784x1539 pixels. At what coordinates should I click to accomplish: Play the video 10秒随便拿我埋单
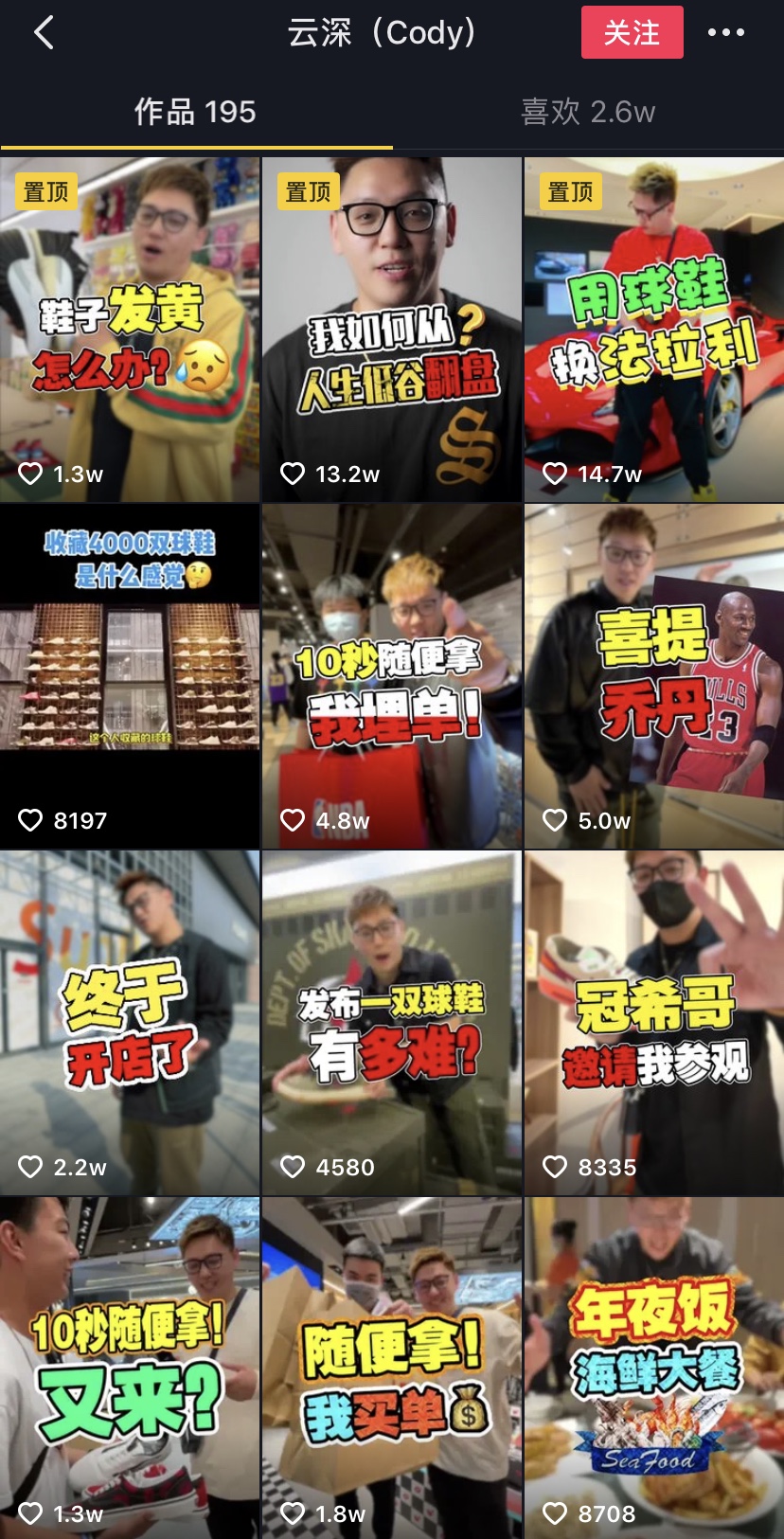pos(392,676)
